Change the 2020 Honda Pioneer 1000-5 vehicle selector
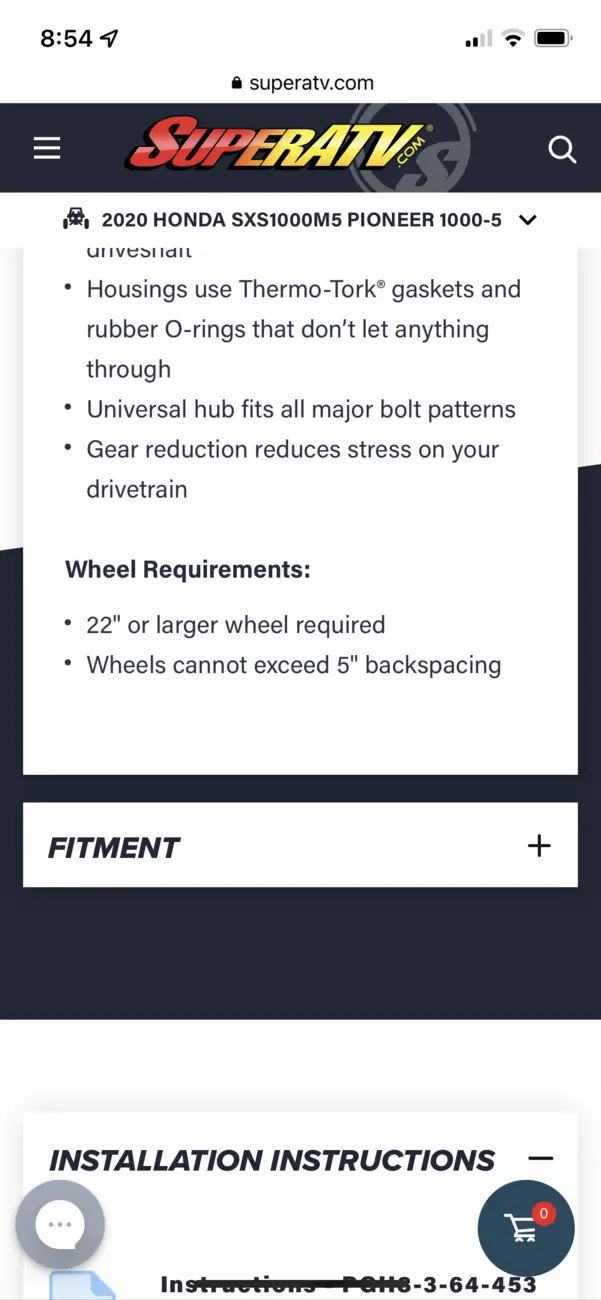This screenshot has height=1300, width=601. pyautogui.click(x=300, y=219)
